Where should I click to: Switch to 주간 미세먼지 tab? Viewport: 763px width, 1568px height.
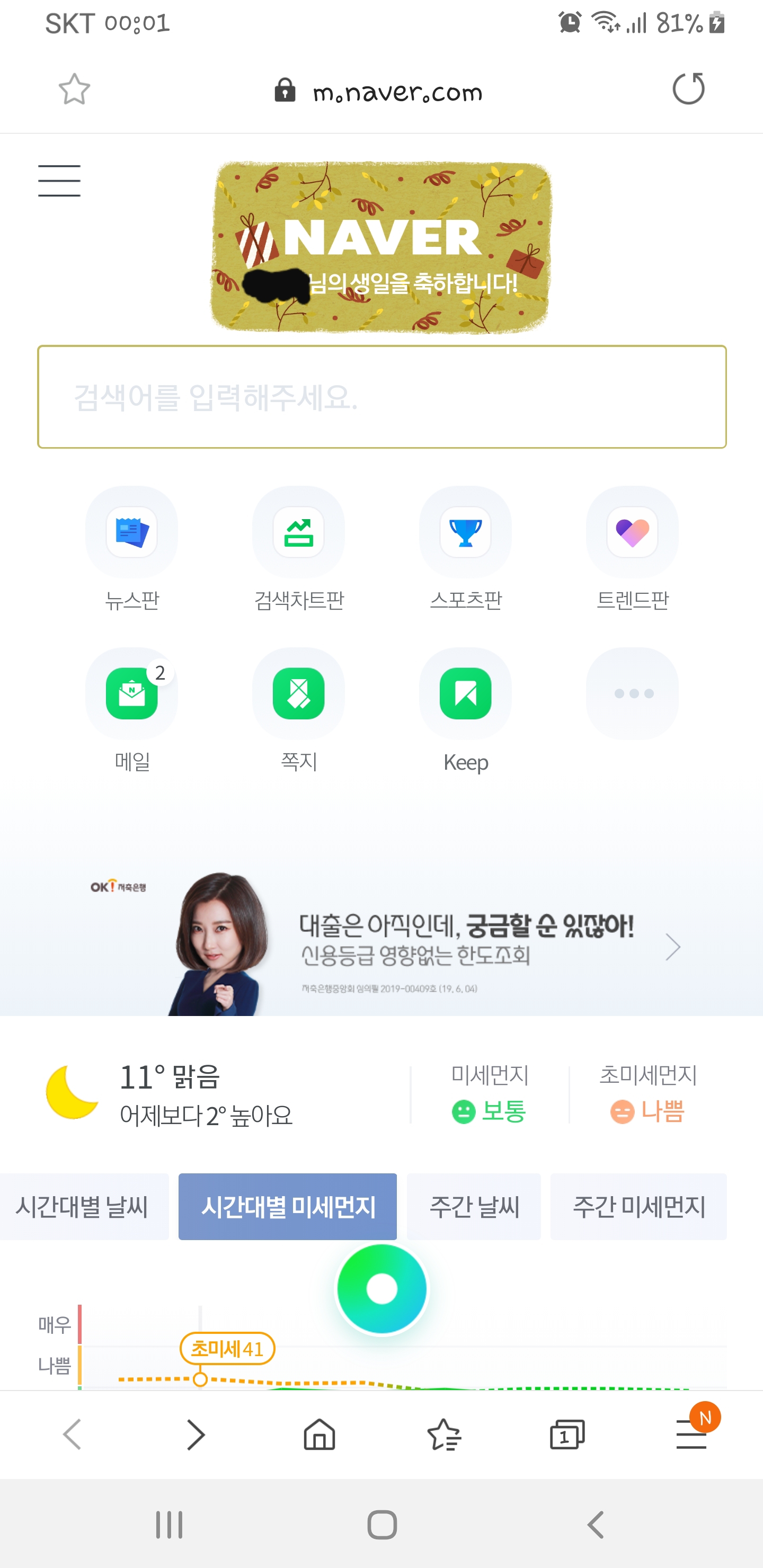pos(638,1206)
